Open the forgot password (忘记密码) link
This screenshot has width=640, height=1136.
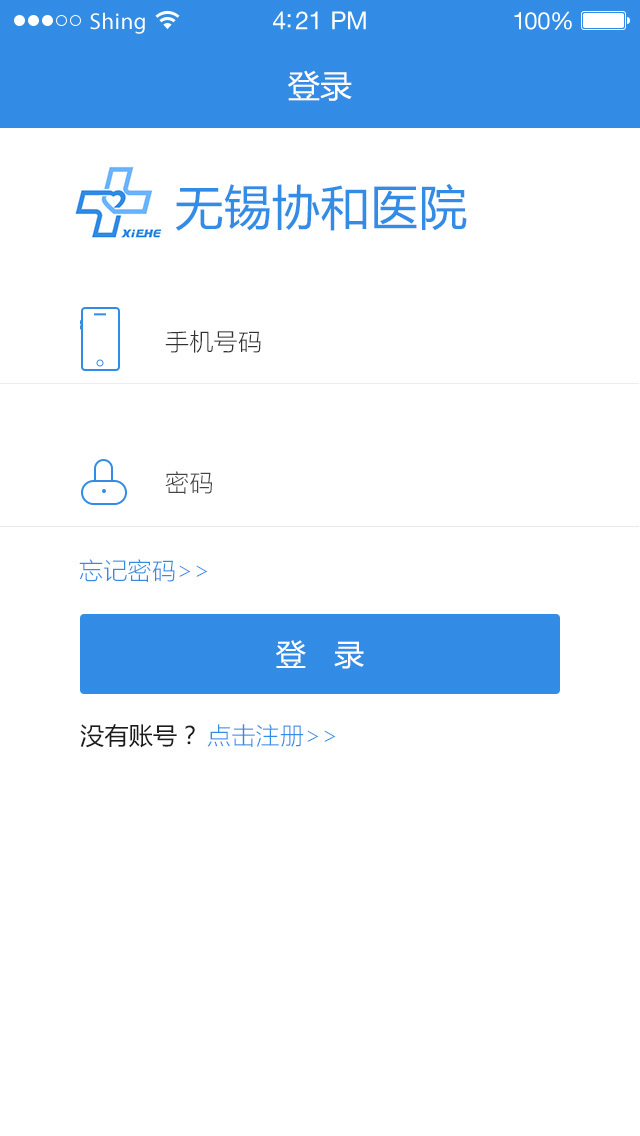[x=143, y=571]
